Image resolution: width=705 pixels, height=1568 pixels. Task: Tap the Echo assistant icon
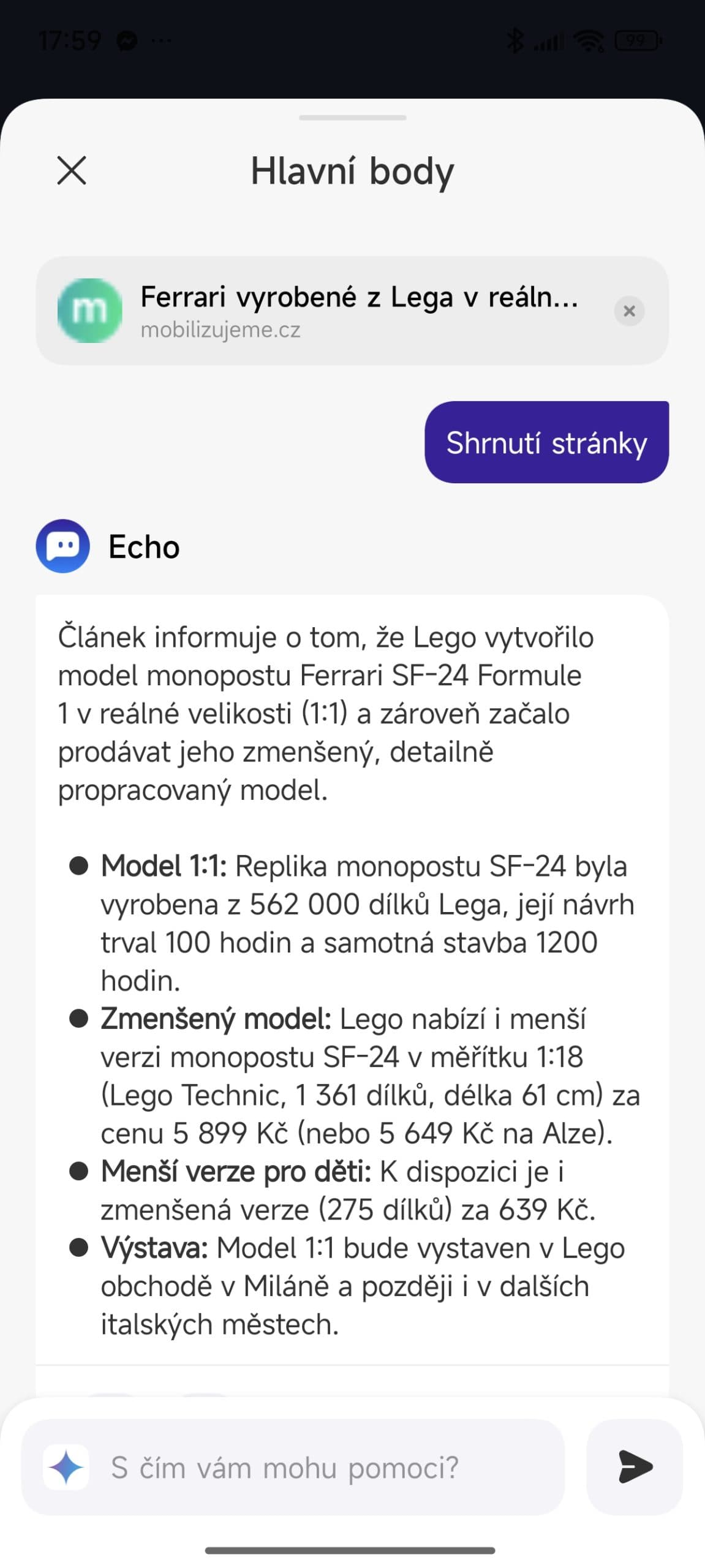click(x=64, y=547)
